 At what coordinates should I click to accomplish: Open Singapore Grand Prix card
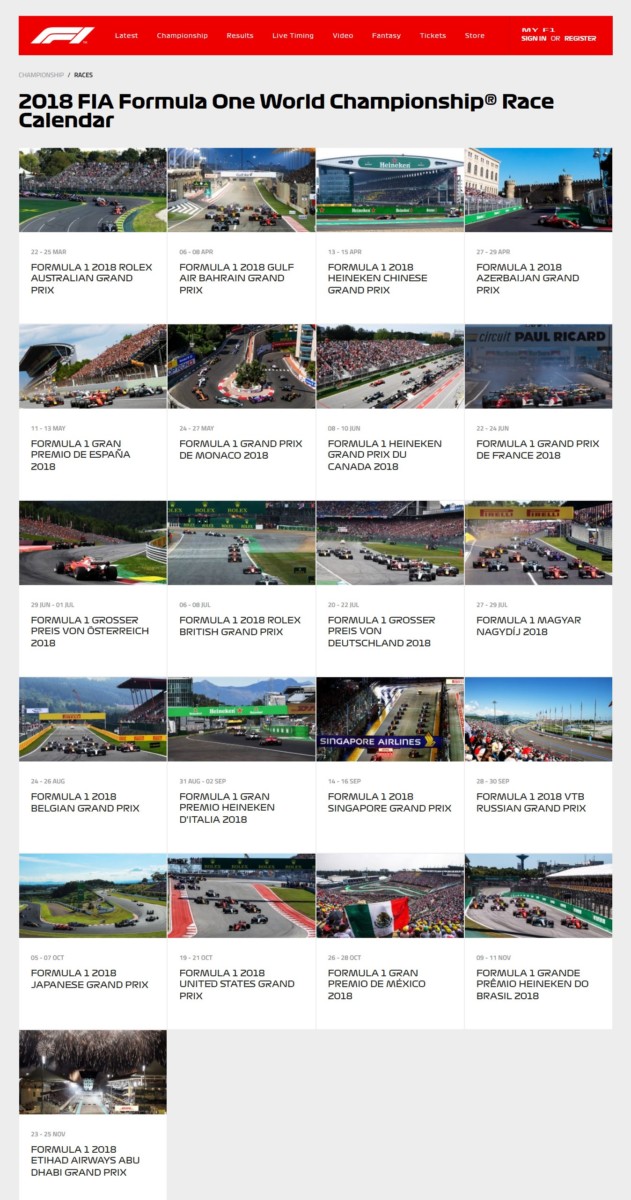pyautogui.click(x=390, y=763)
